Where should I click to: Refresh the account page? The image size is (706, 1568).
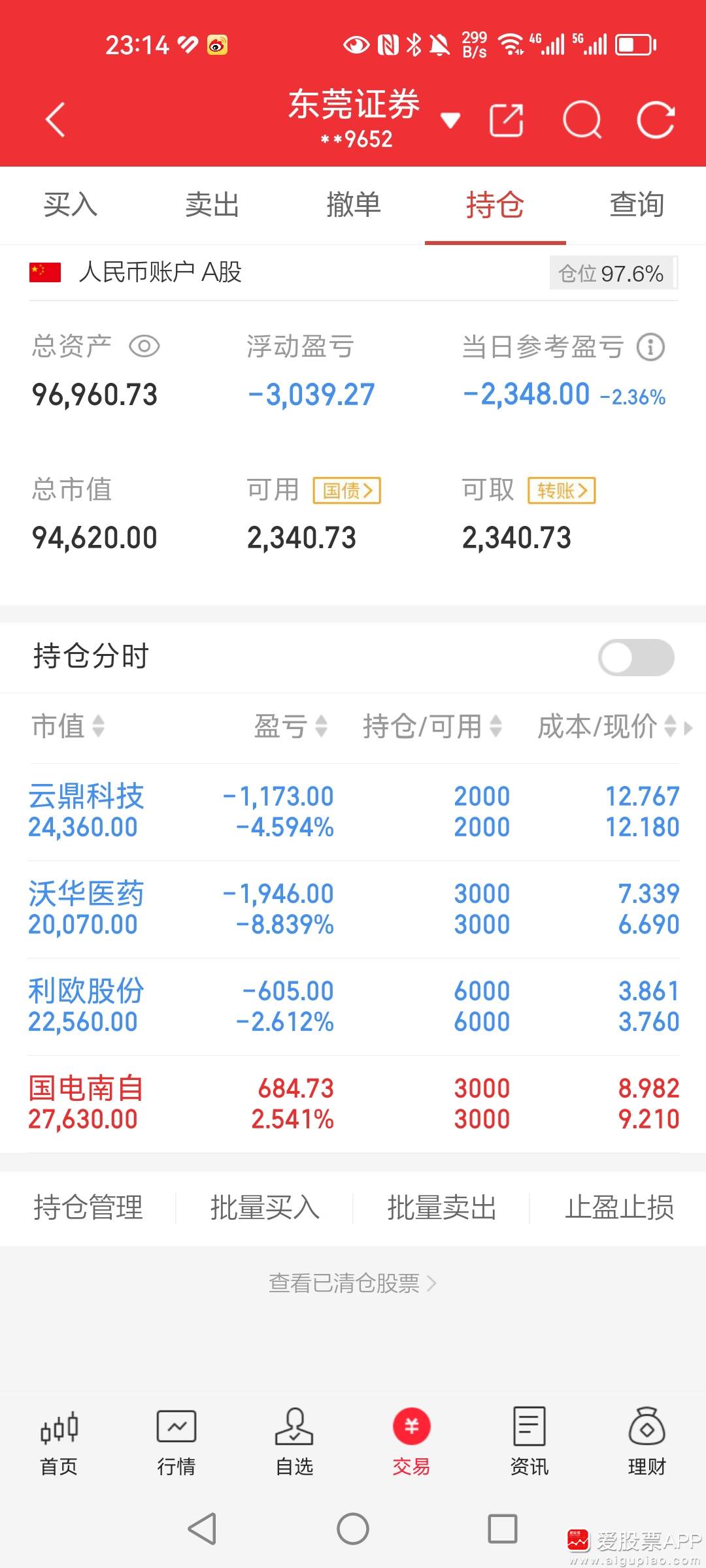point(657,120)
